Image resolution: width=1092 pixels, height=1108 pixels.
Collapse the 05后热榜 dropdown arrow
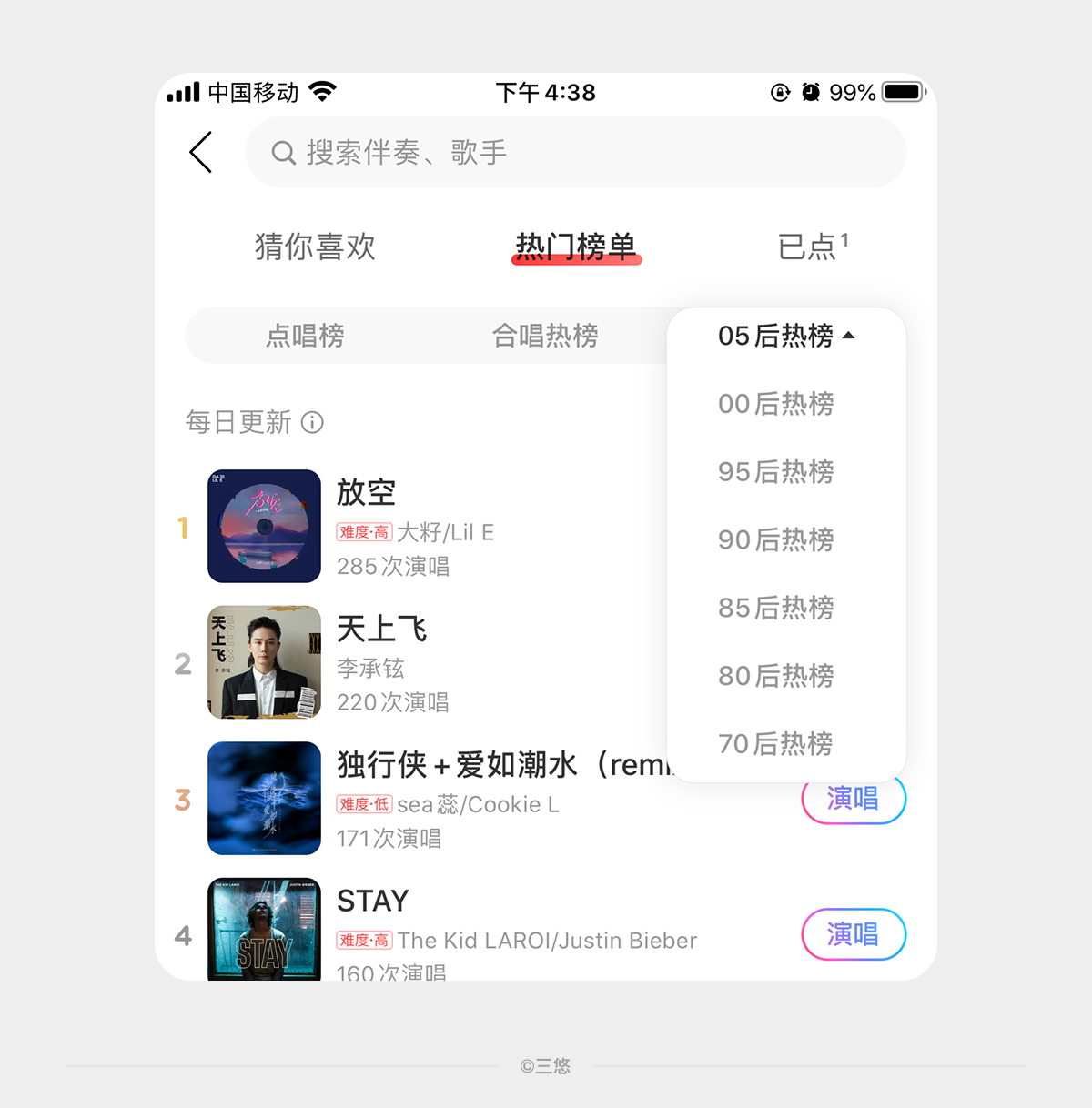point(849,335)
